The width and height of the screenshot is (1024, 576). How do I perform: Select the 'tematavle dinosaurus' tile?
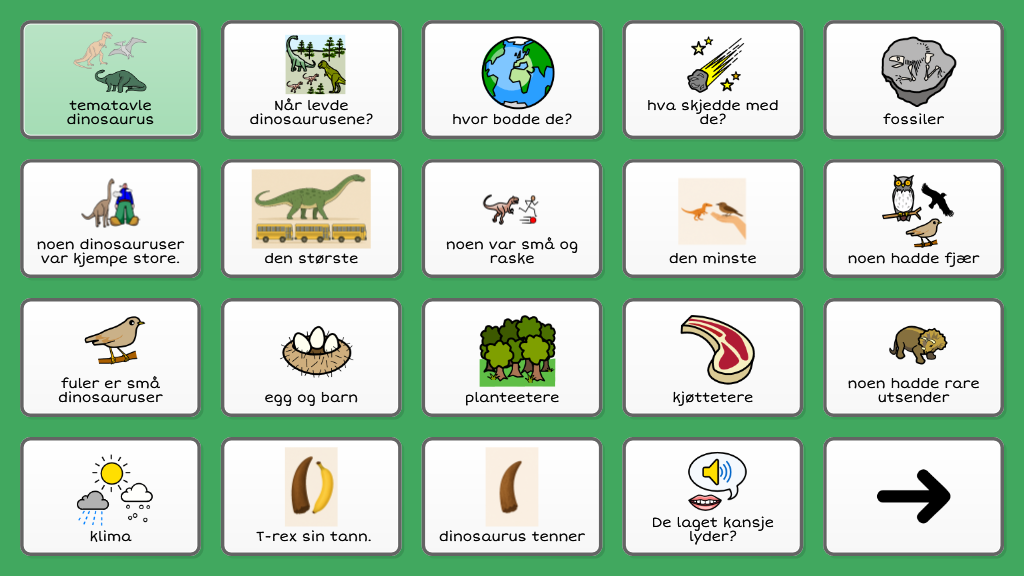point(110,79)
